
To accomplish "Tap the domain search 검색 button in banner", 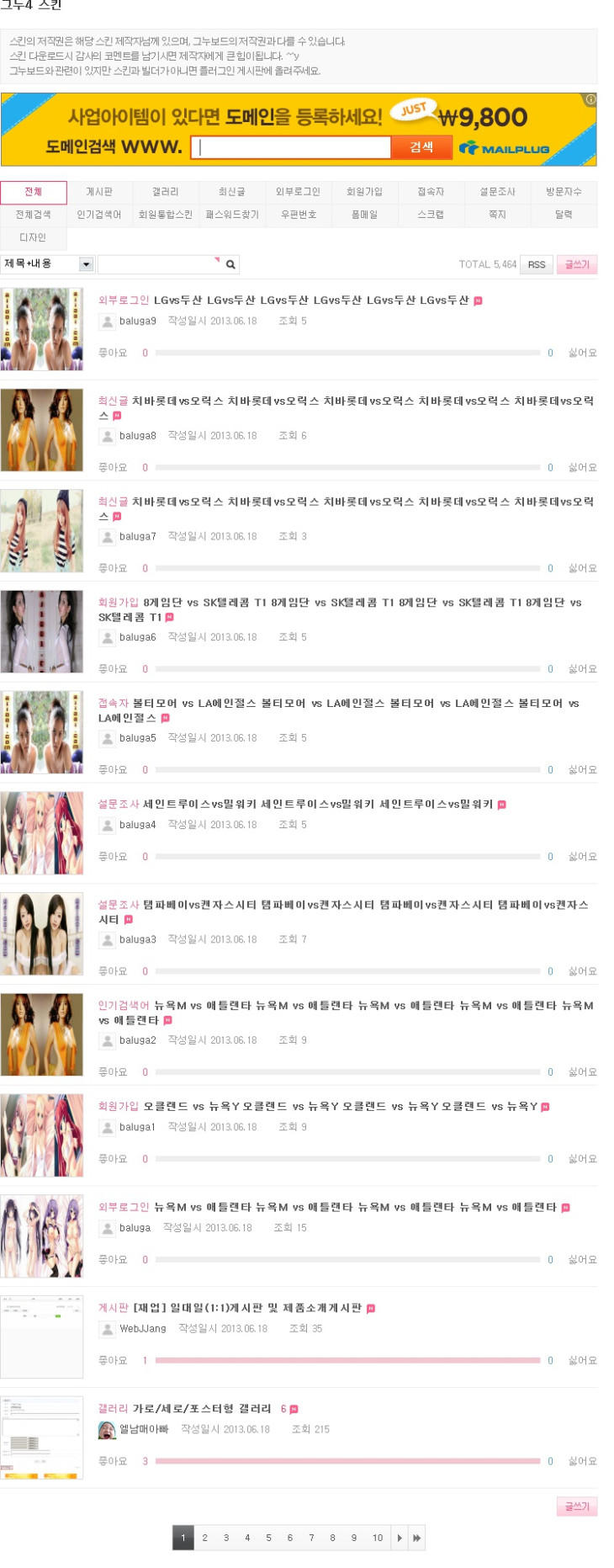I will 421,147.
